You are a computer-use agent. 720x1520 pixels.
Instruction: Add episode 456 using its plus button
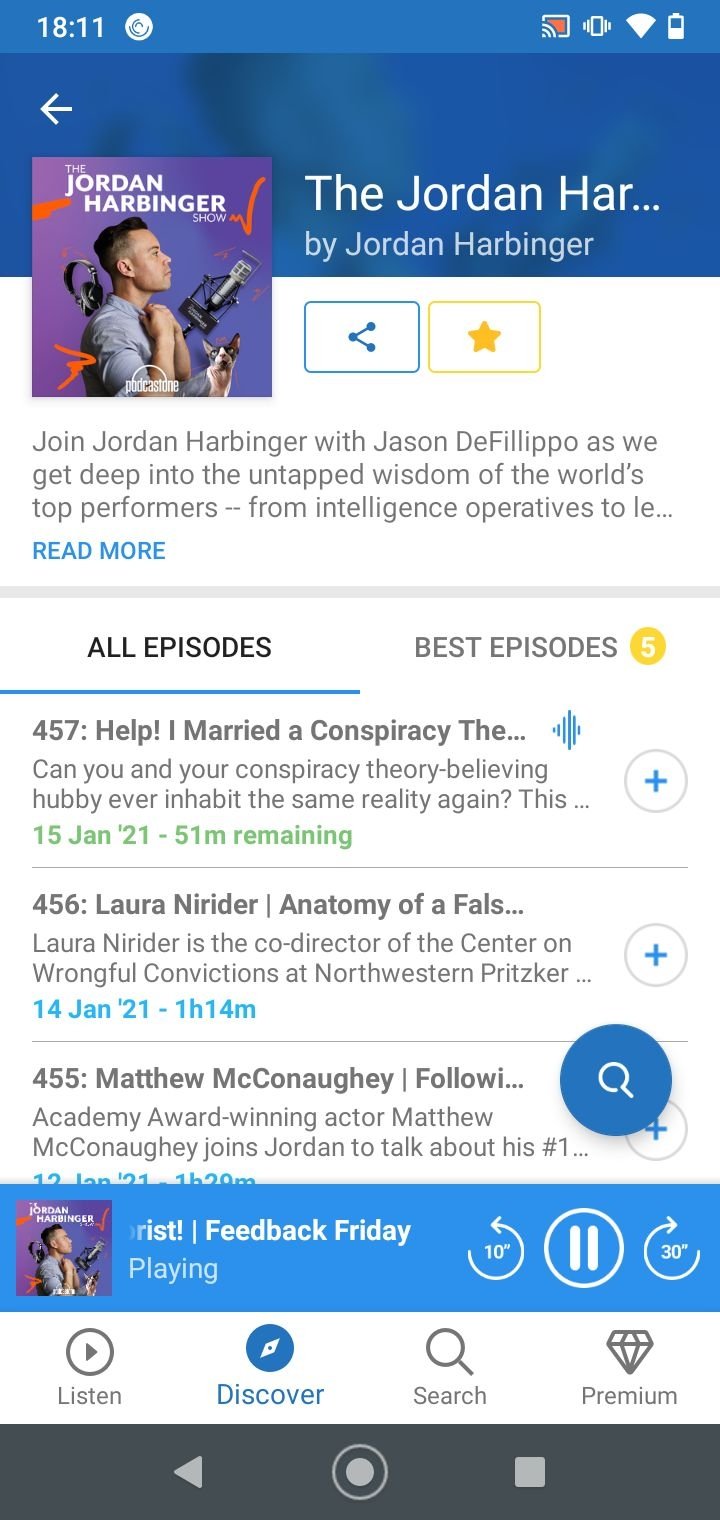click(655, 955)
